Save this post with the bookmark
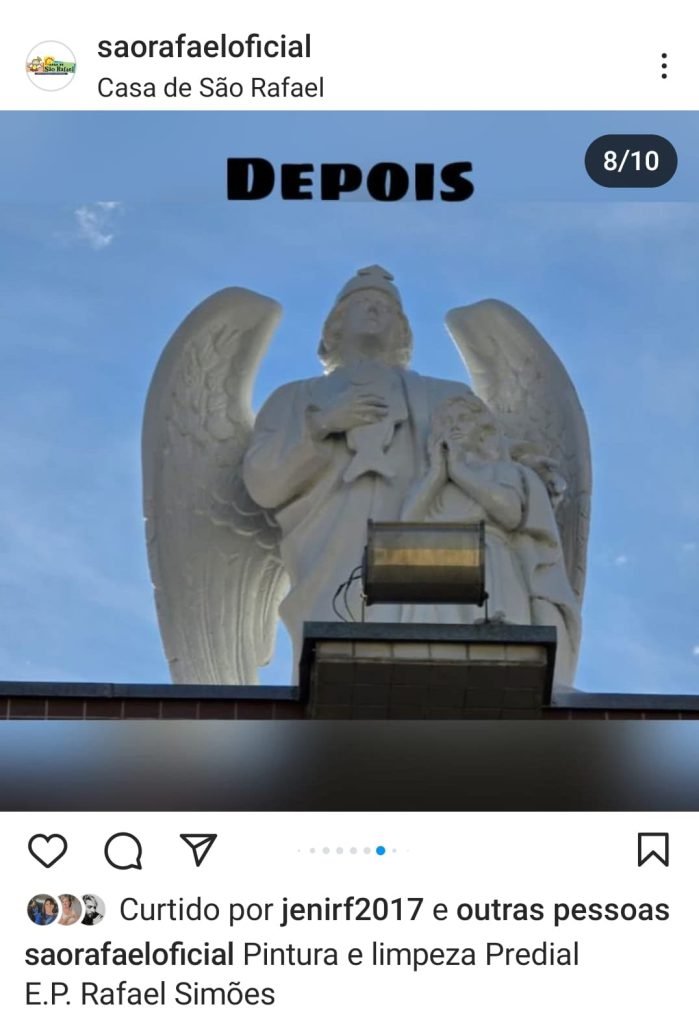Screen dimensions: 699x1024 tap(652, 850)
